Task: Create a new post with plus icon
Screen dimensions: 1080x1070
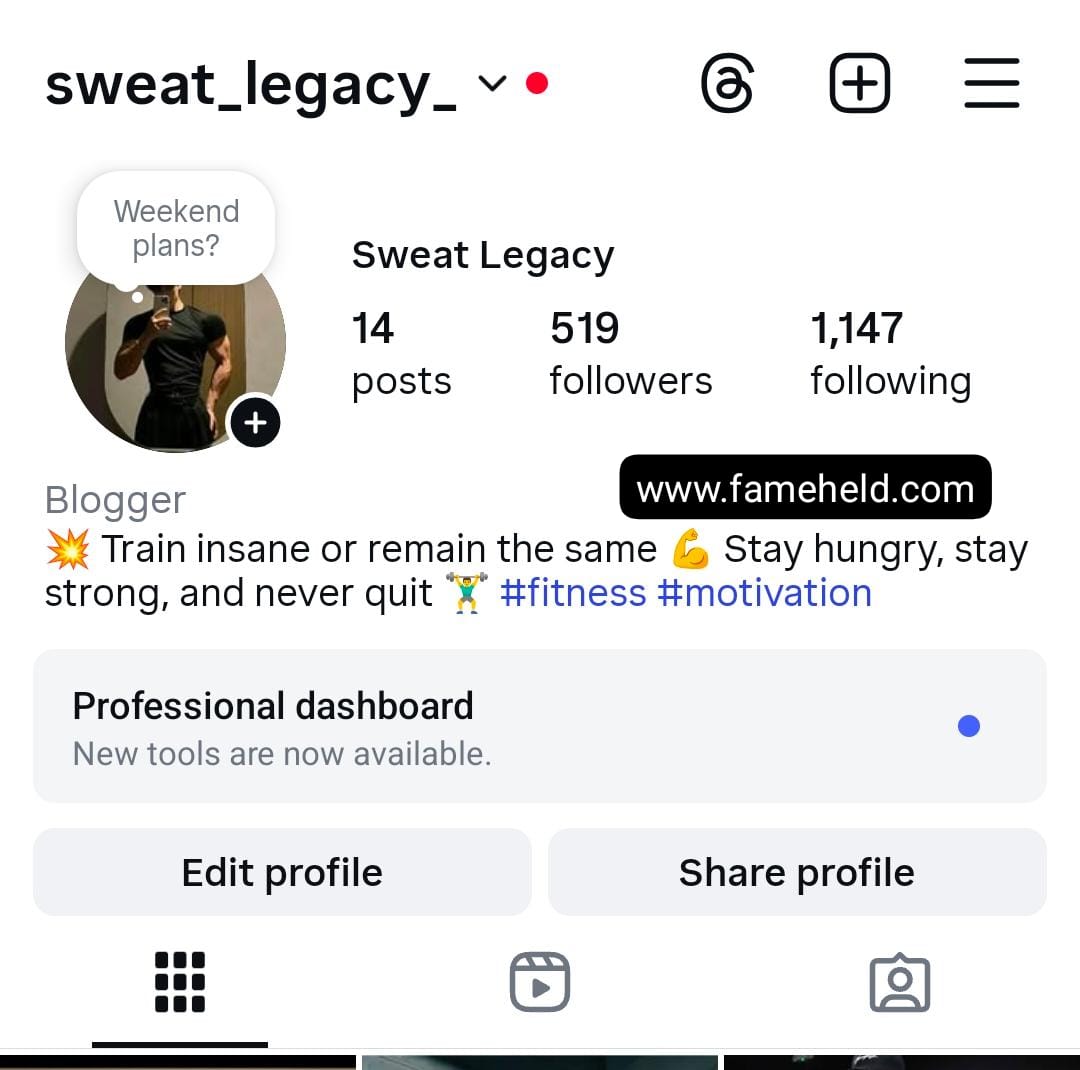Action: click(x=859, y=83)
